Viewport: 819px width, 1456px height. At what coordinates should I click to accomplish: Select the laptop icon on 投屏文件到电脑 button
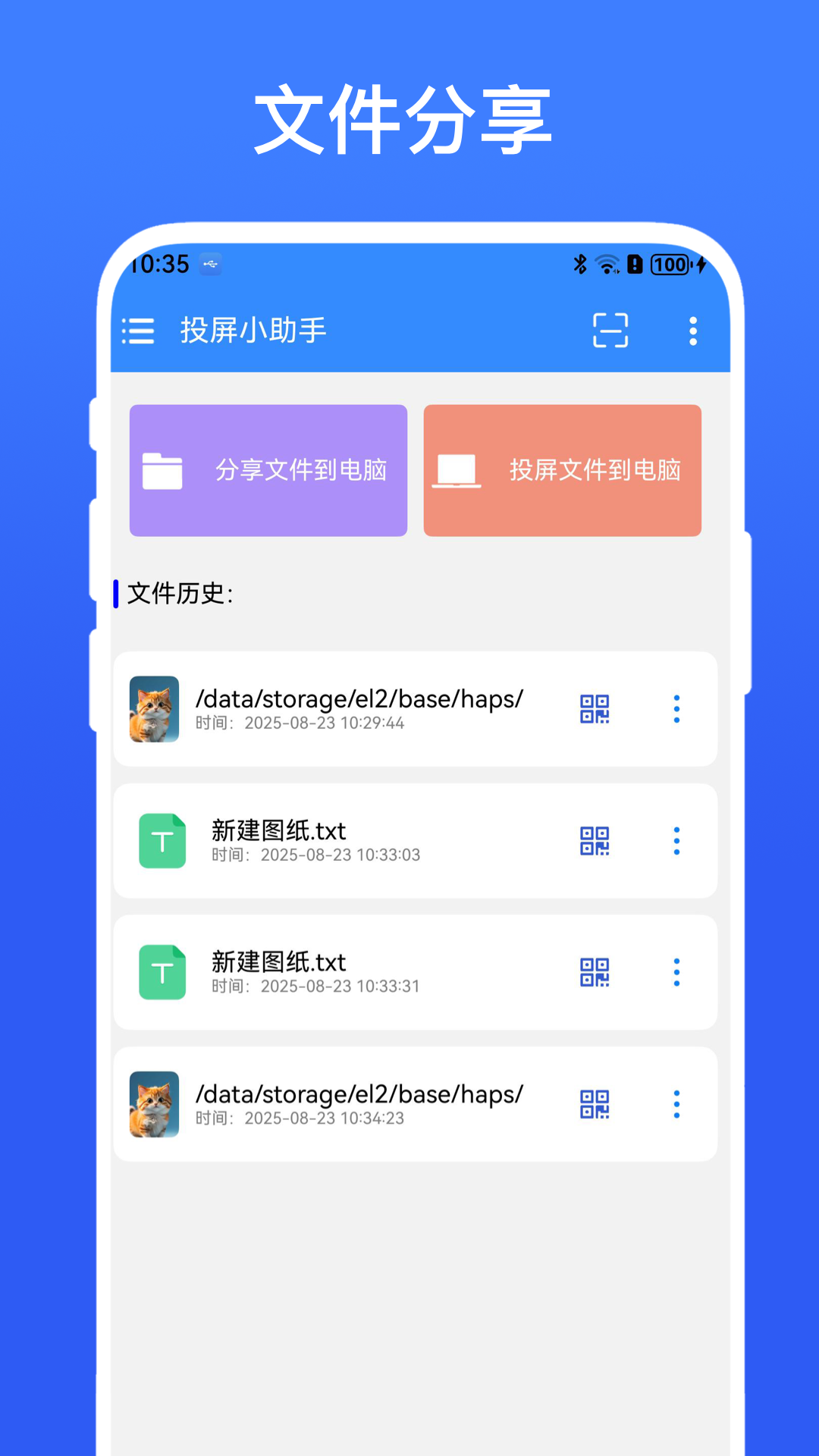coord(456,469)
